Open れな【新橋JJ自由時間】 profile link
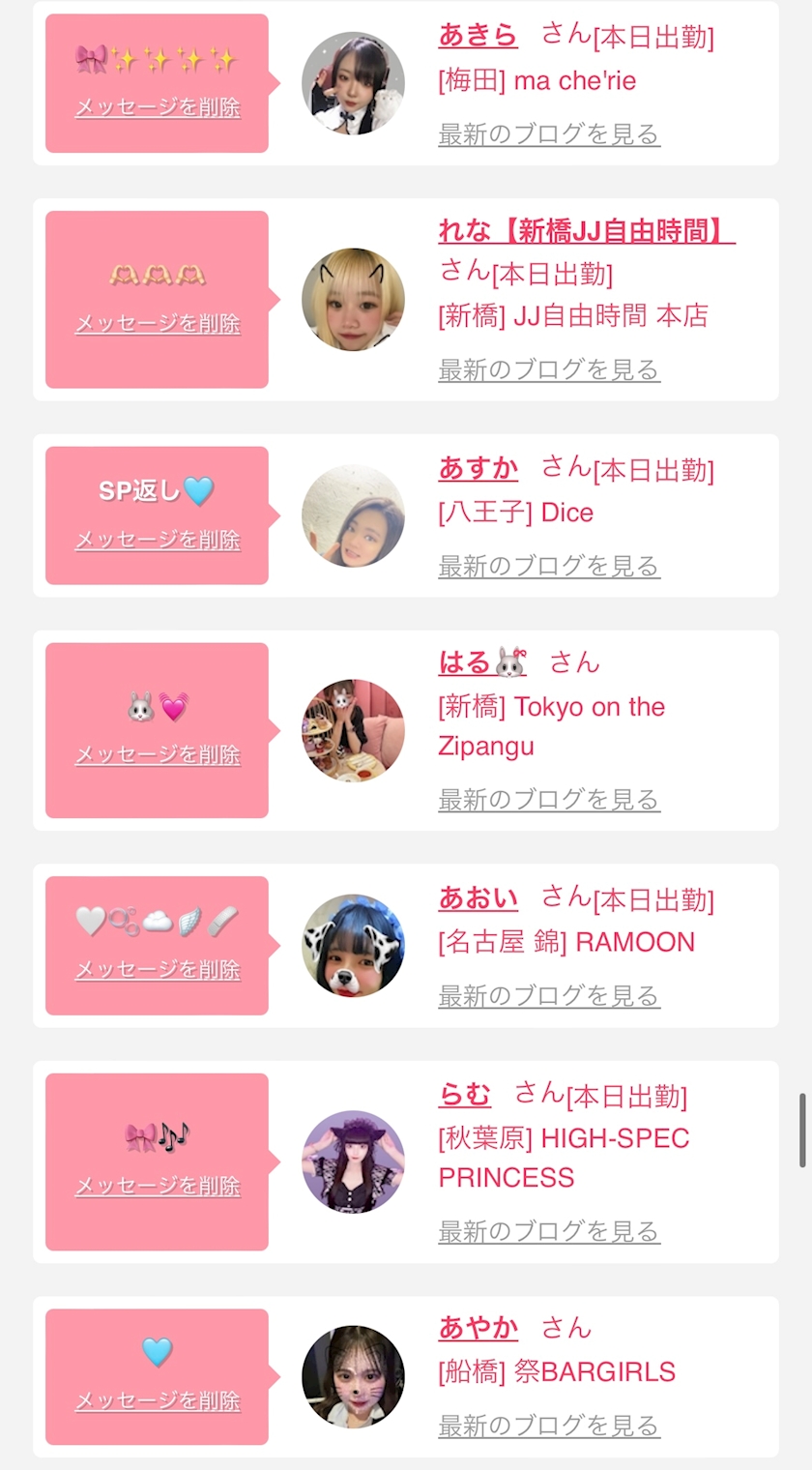Viewport: 812px width, 1470px height. pos(587,231)
